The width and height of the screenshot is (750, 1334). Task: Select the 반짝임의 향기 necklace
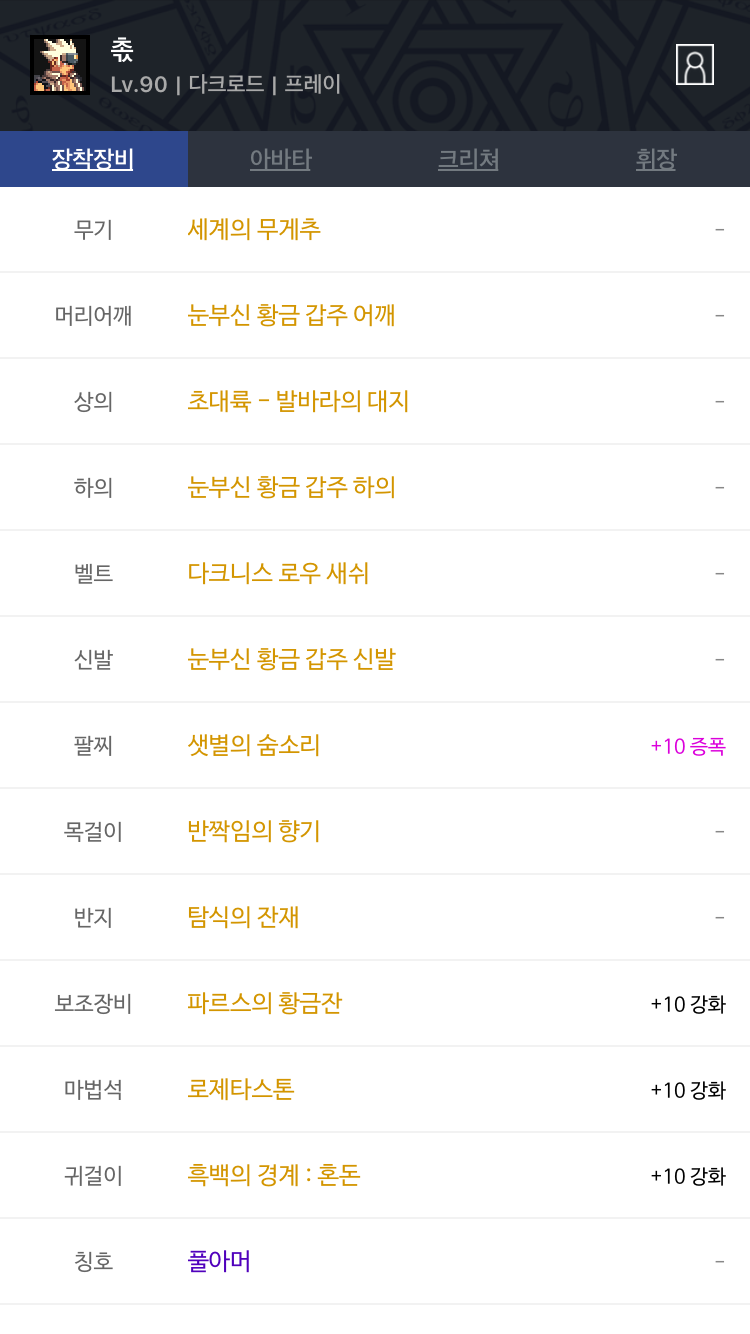254,832
